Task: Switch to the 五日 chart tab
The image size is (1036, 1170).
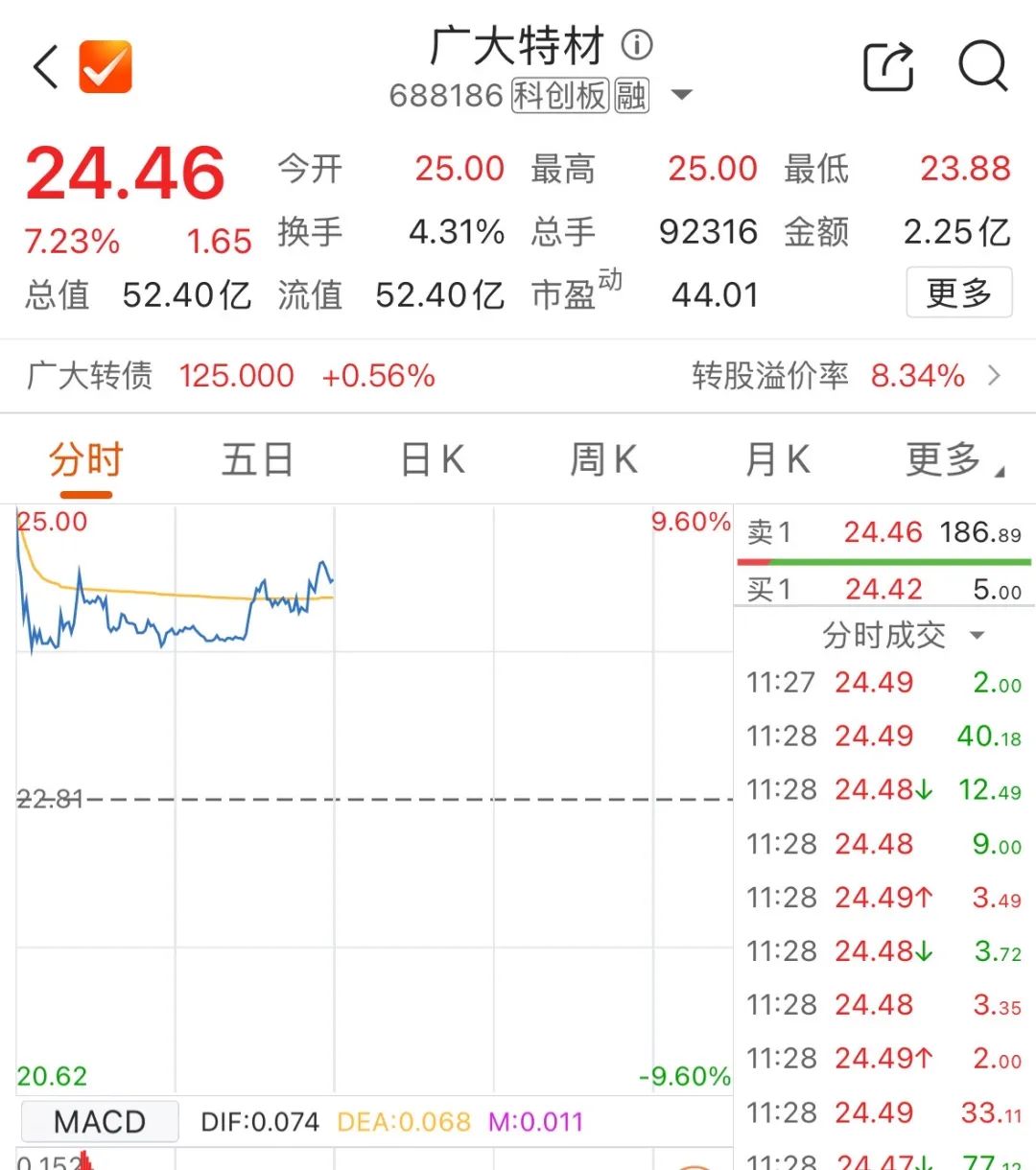Action: click(x=257, y=460)
